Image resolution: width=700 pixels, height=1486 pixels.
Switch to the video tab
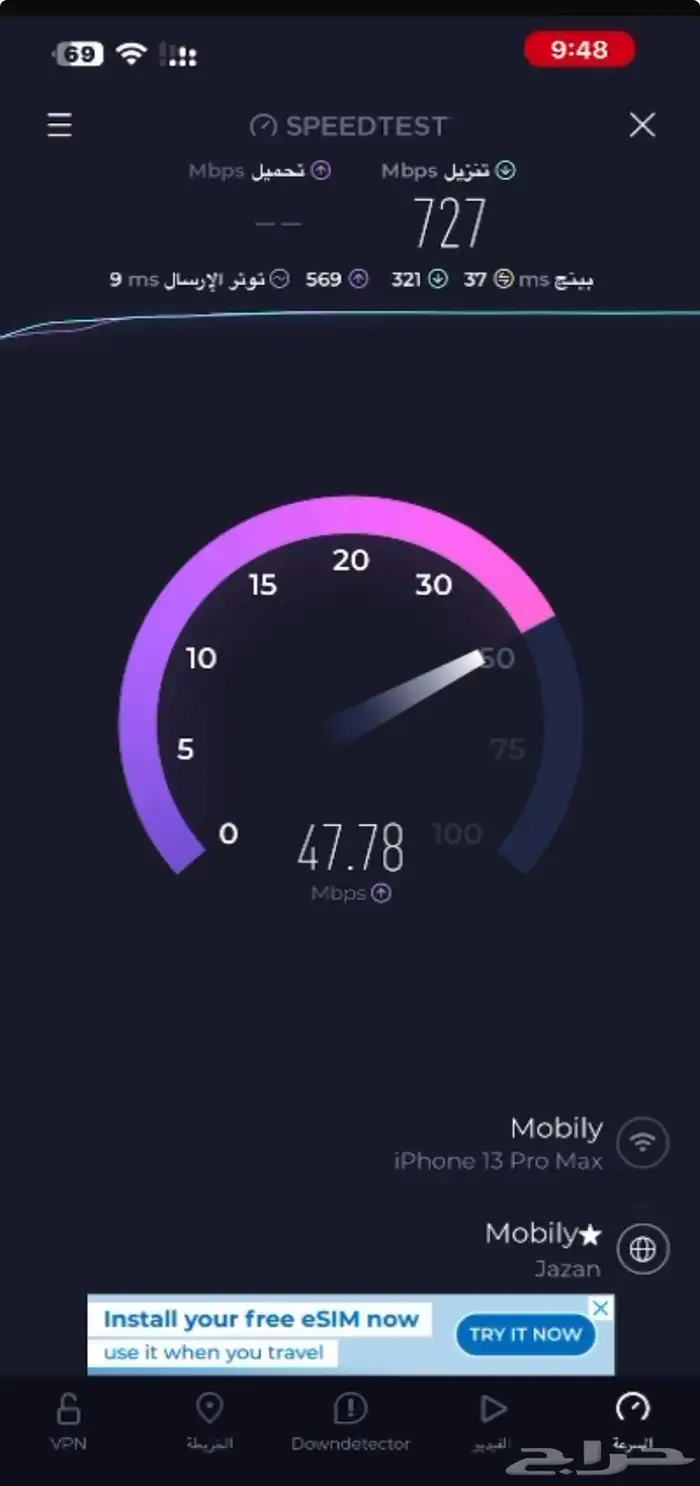pos(492,1420)
